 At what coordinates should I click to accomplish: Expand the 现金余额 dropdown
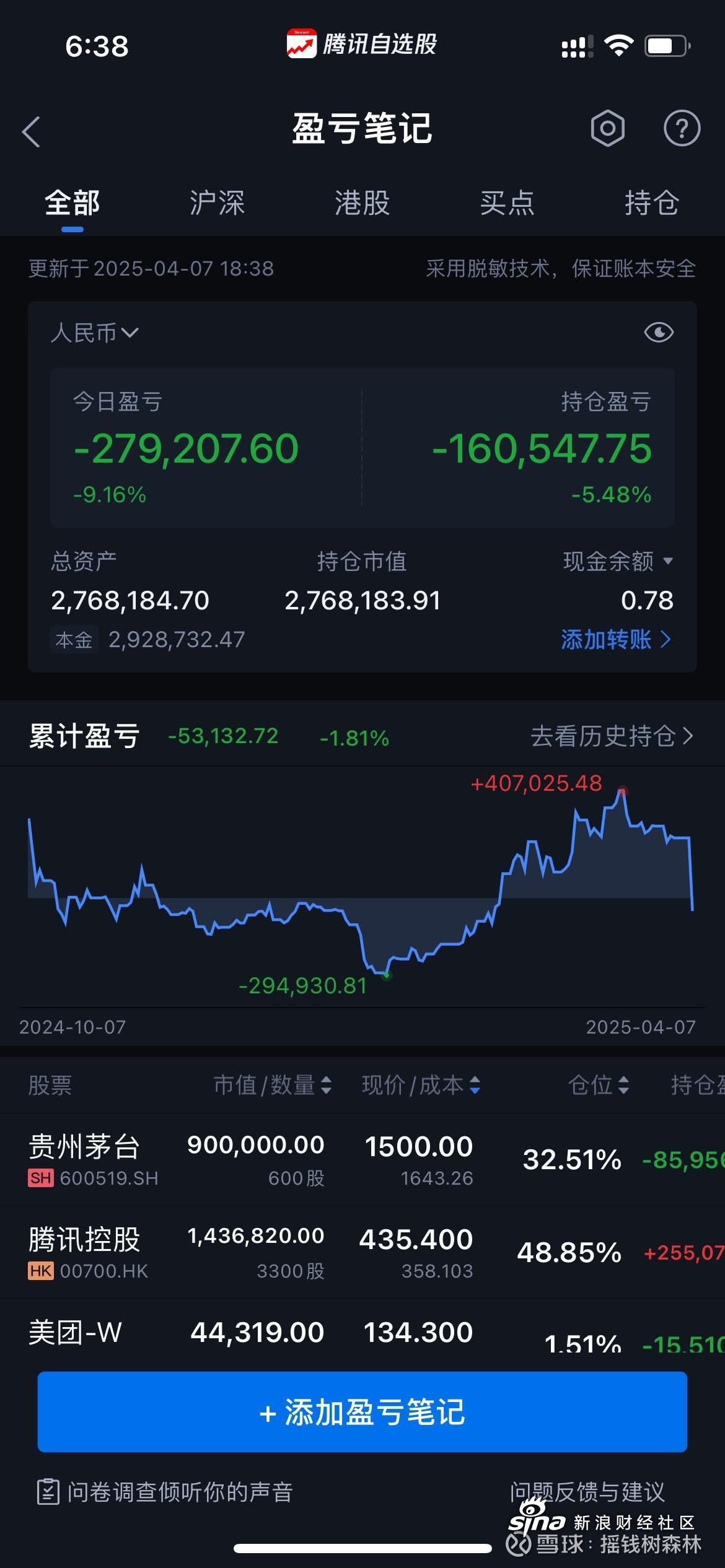[x=618, y=561]
